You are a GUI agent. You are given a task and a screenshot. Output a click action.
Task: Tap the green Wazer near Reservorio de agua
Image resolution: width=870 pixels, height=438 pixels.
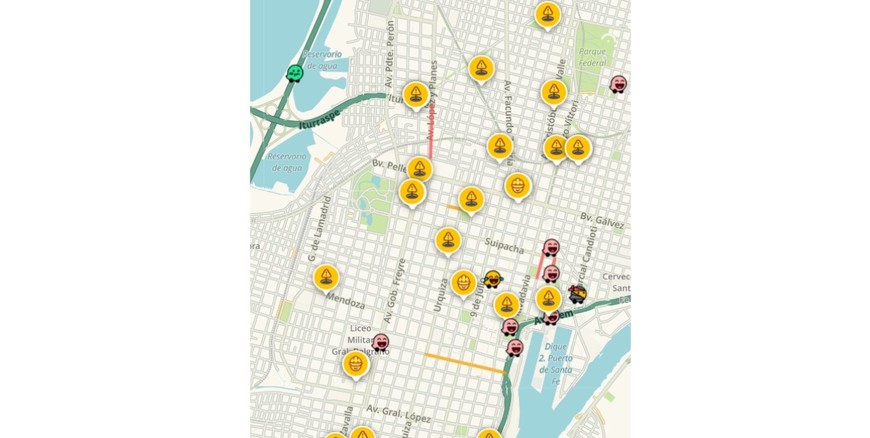(295, 73)
